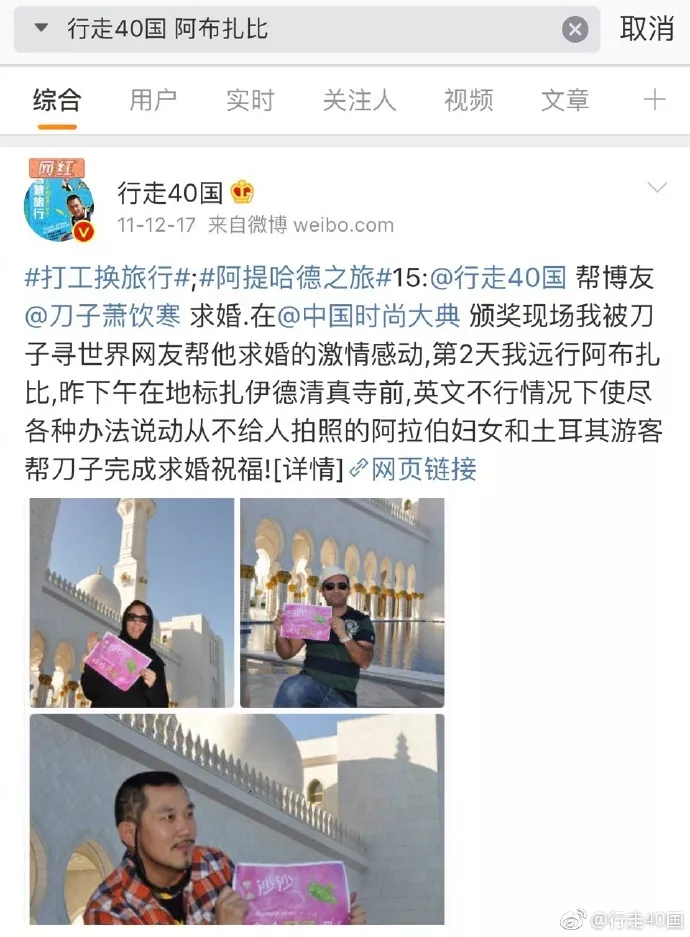Switch to the 用户 tab
690x937 pixels.
coord(153,100)
